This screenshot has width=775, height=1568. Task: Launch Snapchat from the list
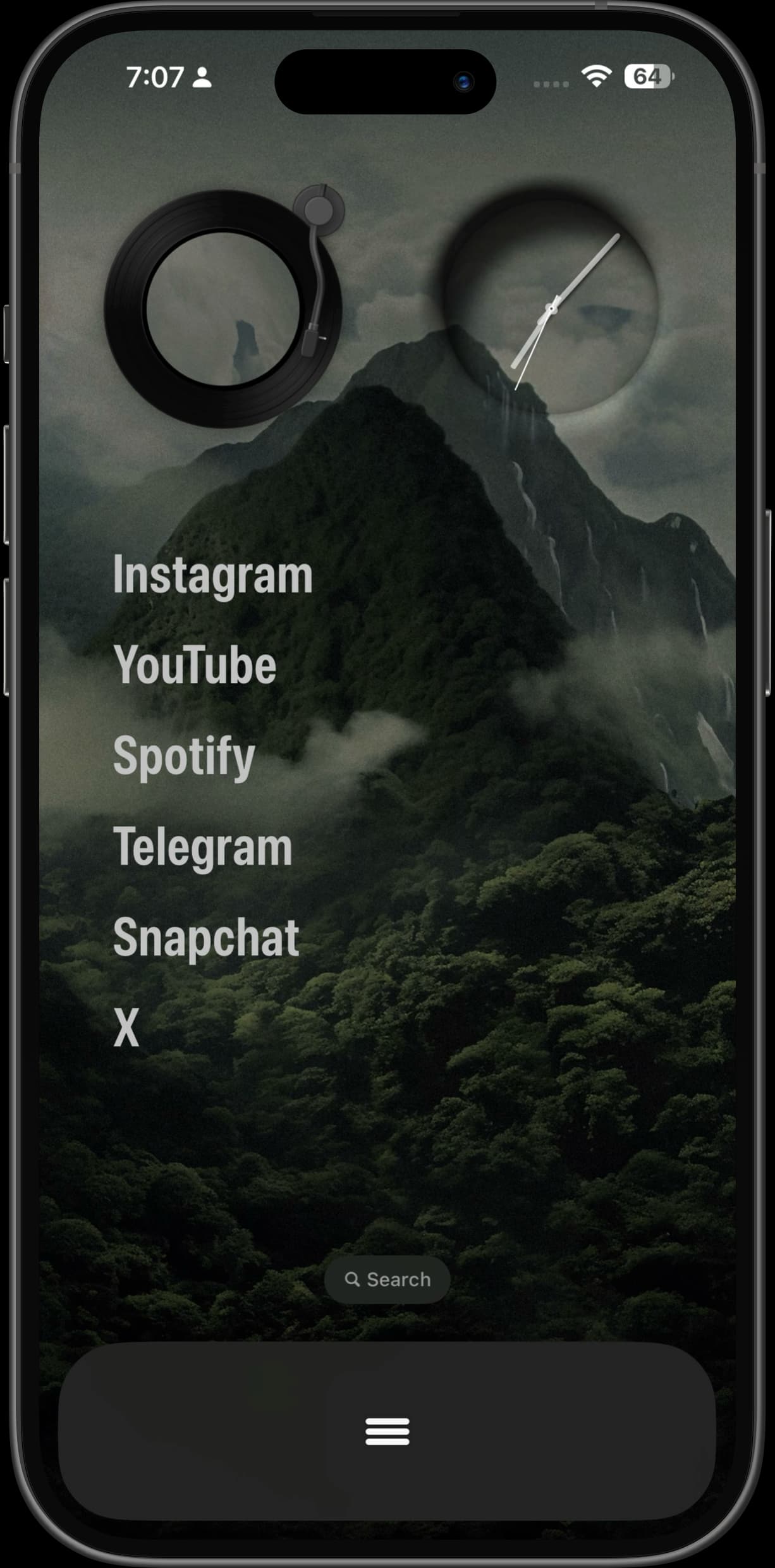pos(205,938)
